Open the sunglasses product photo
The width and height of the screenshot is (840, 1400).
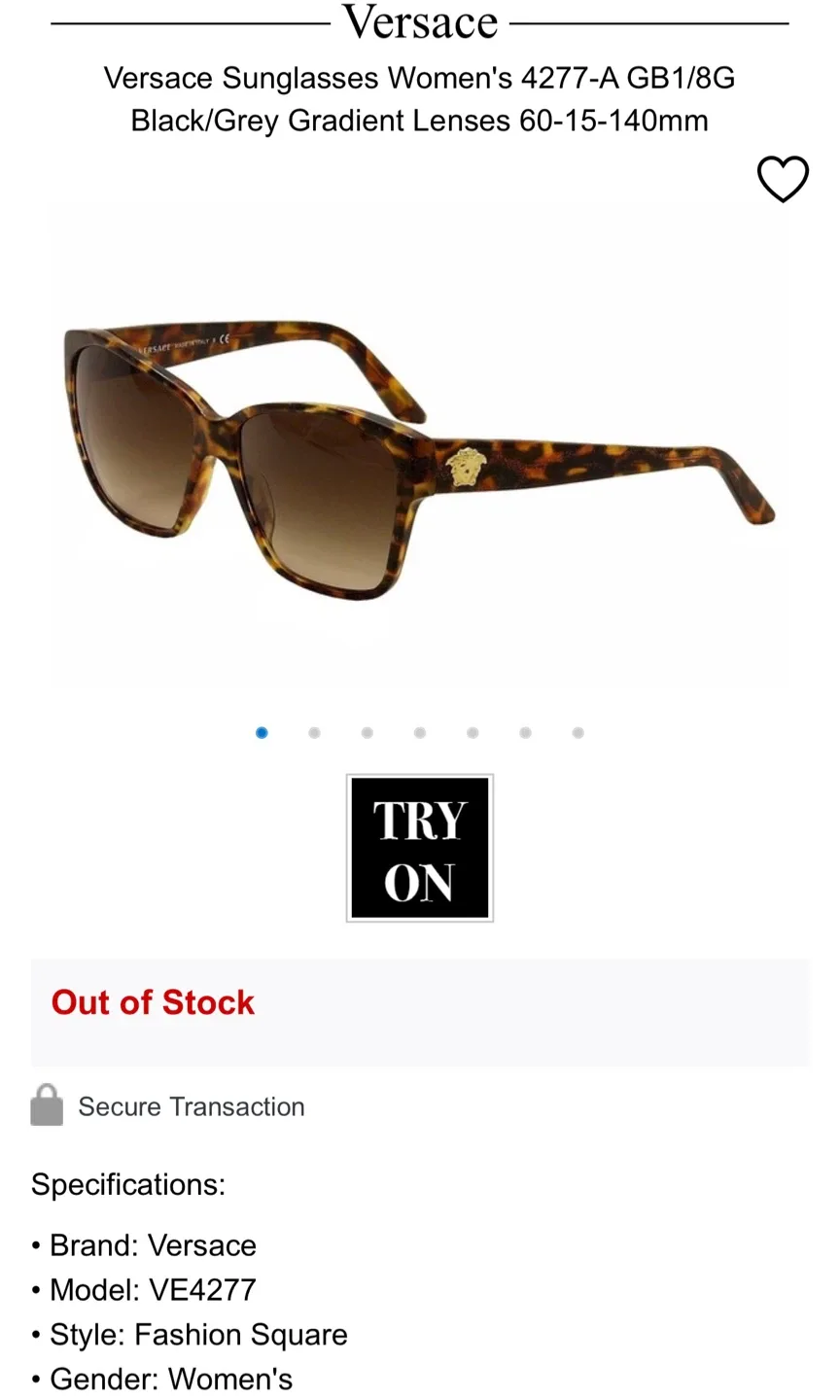coord(419,447)
